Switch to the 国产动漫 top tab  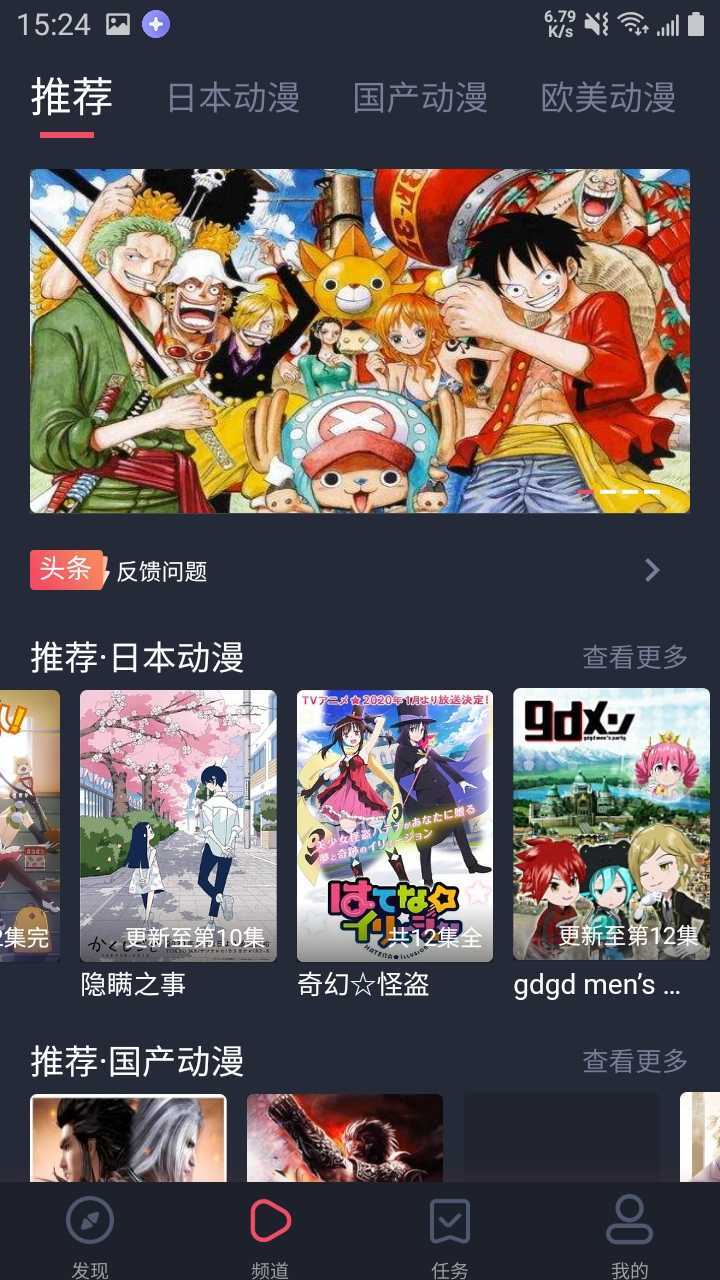420,98
